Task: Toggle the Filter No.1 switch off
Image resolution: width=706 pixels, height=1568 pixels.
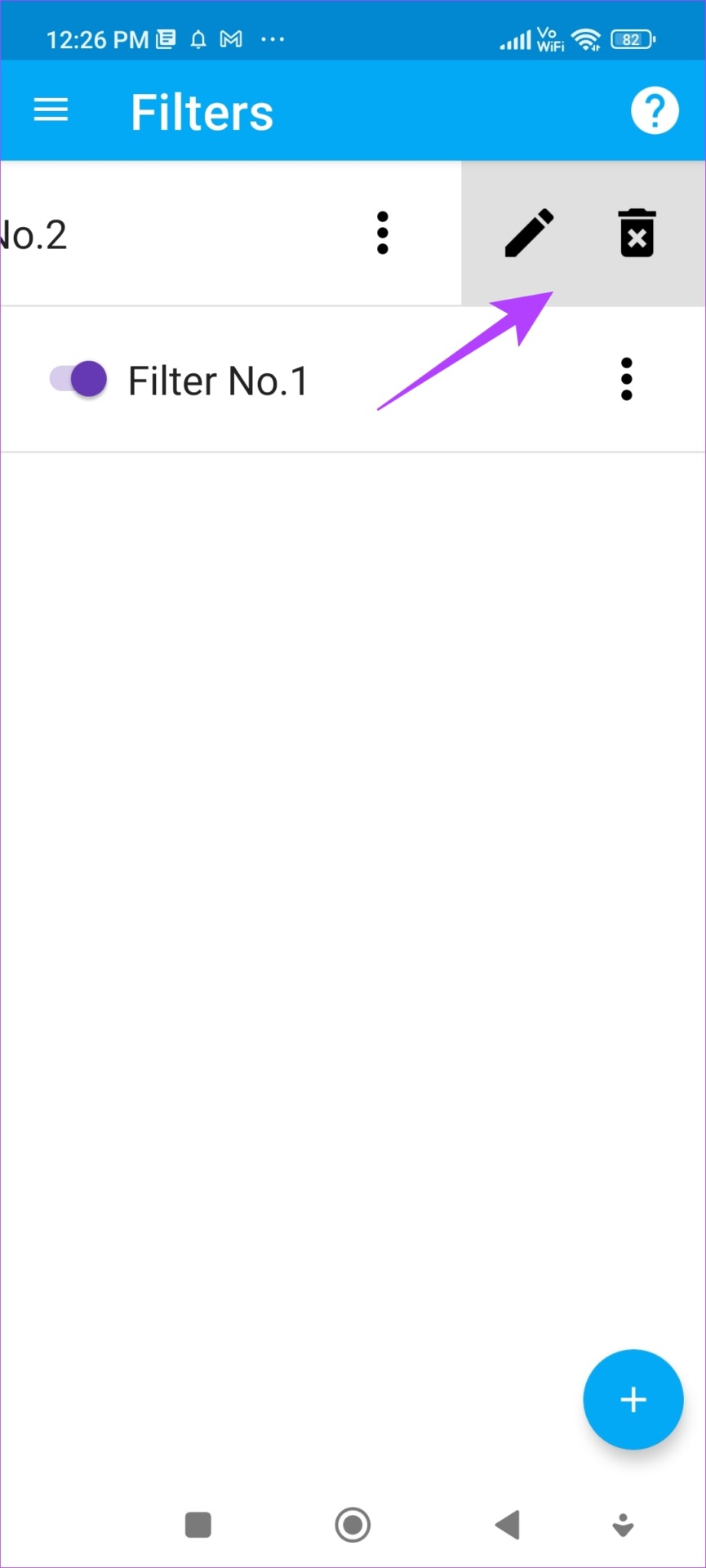Action: [x=78, y=379]
